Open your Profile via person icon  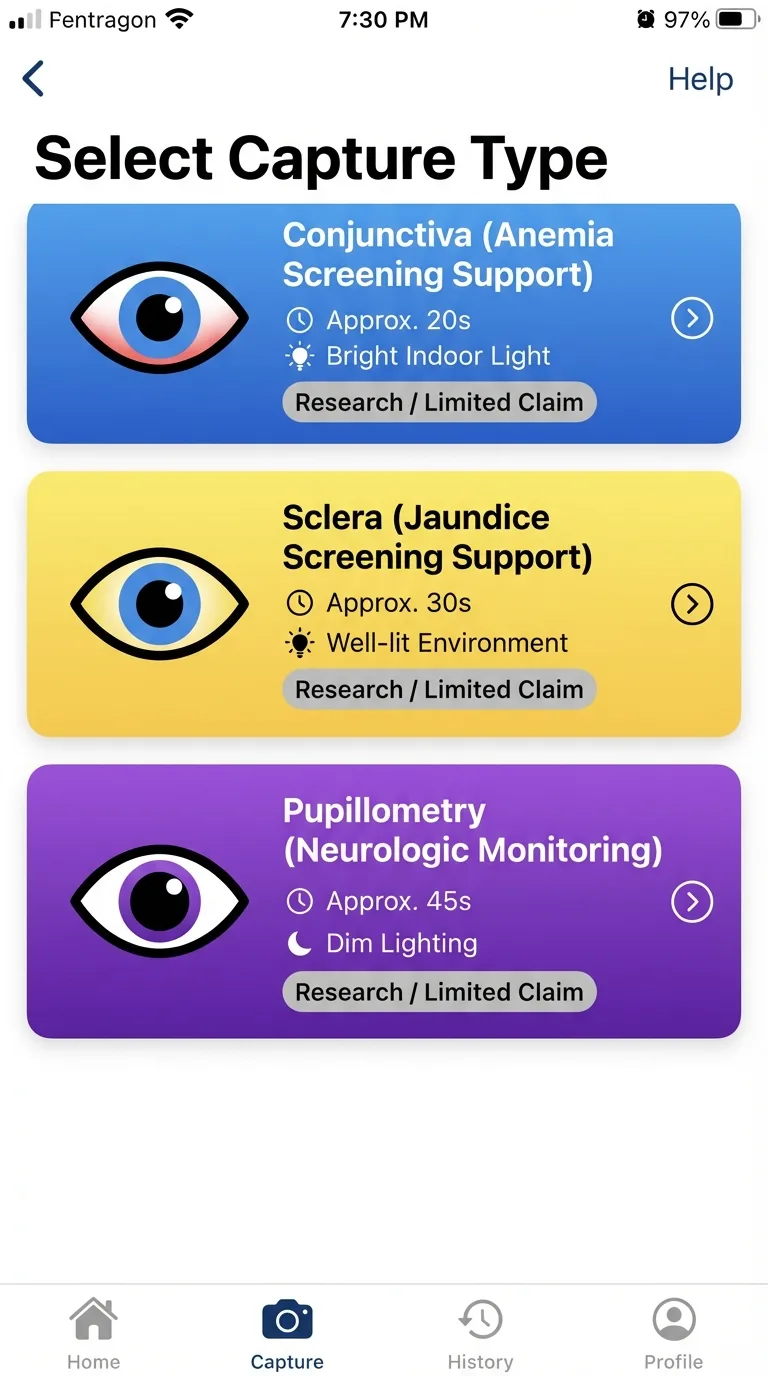pyautogui.click(x=673, y=1320)
